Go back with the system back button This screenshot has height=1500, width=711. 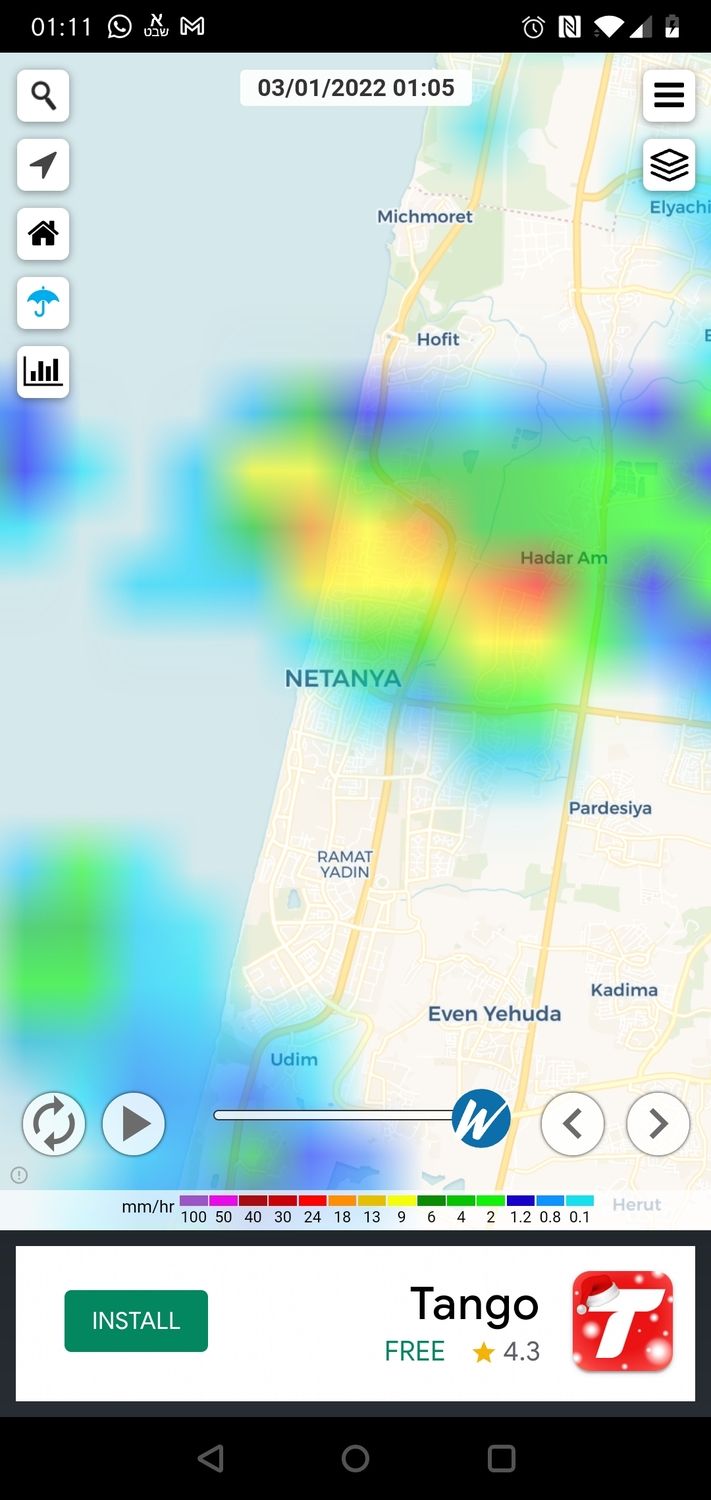[x=210, y=1458]
